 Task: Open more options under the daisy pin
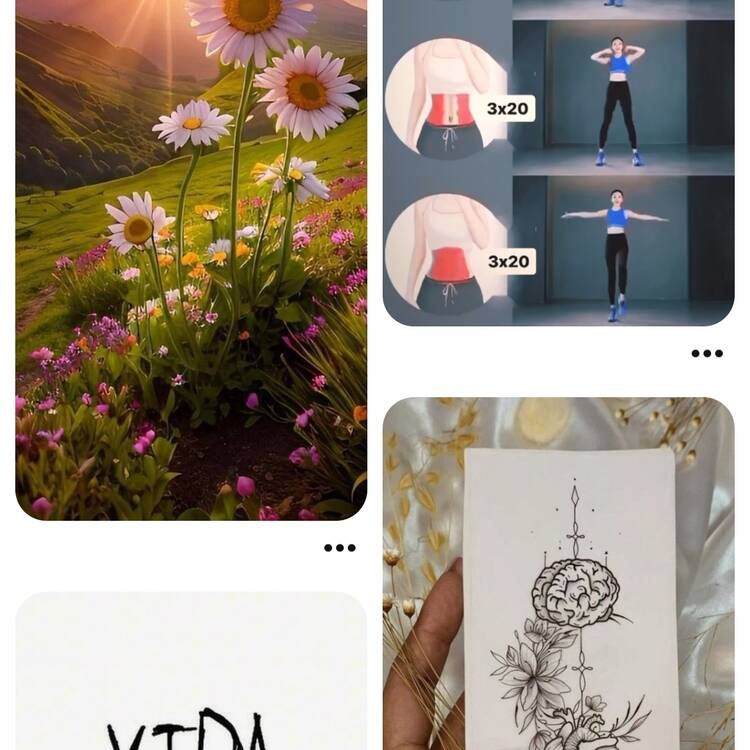(339, 548)
